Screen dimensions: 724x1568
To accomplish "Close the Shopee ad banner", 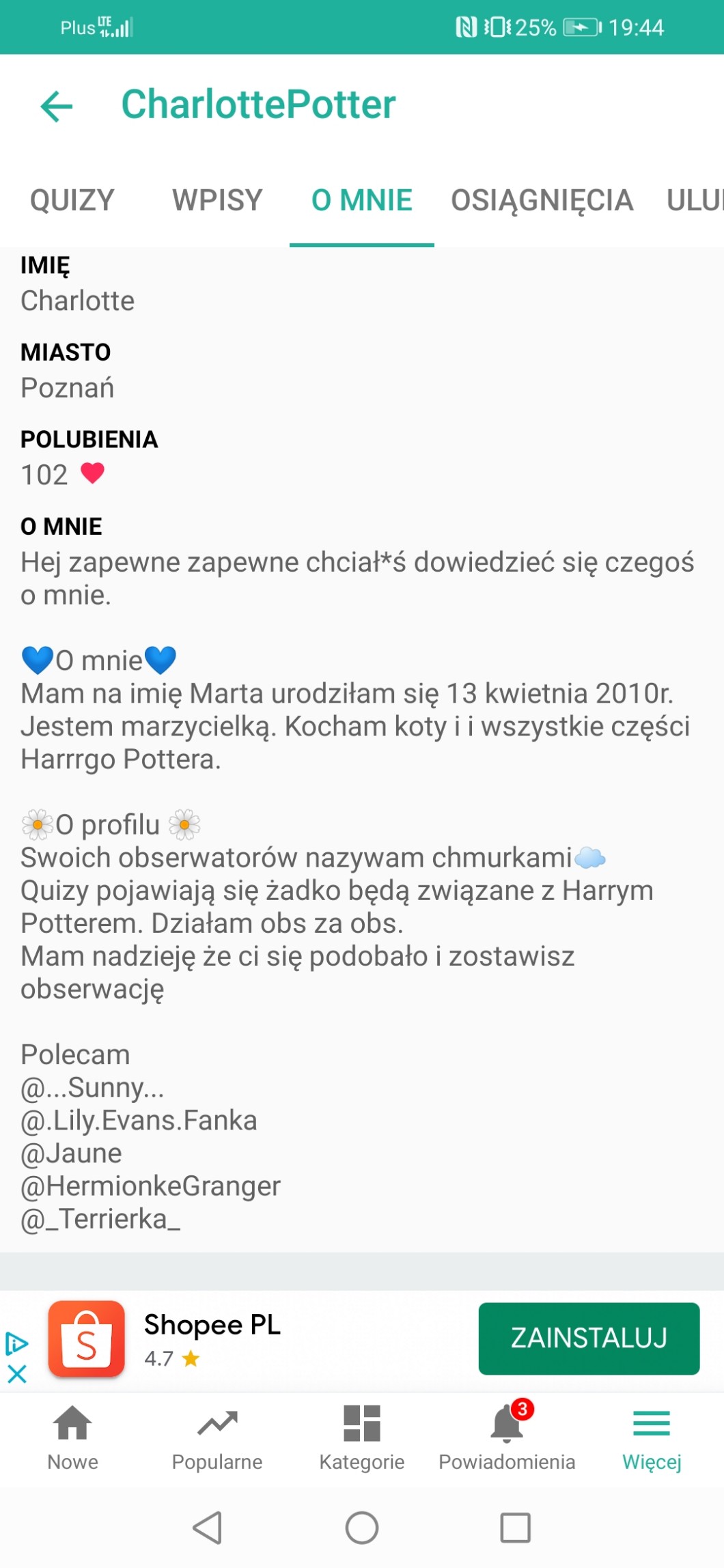I will [17, 1373].
